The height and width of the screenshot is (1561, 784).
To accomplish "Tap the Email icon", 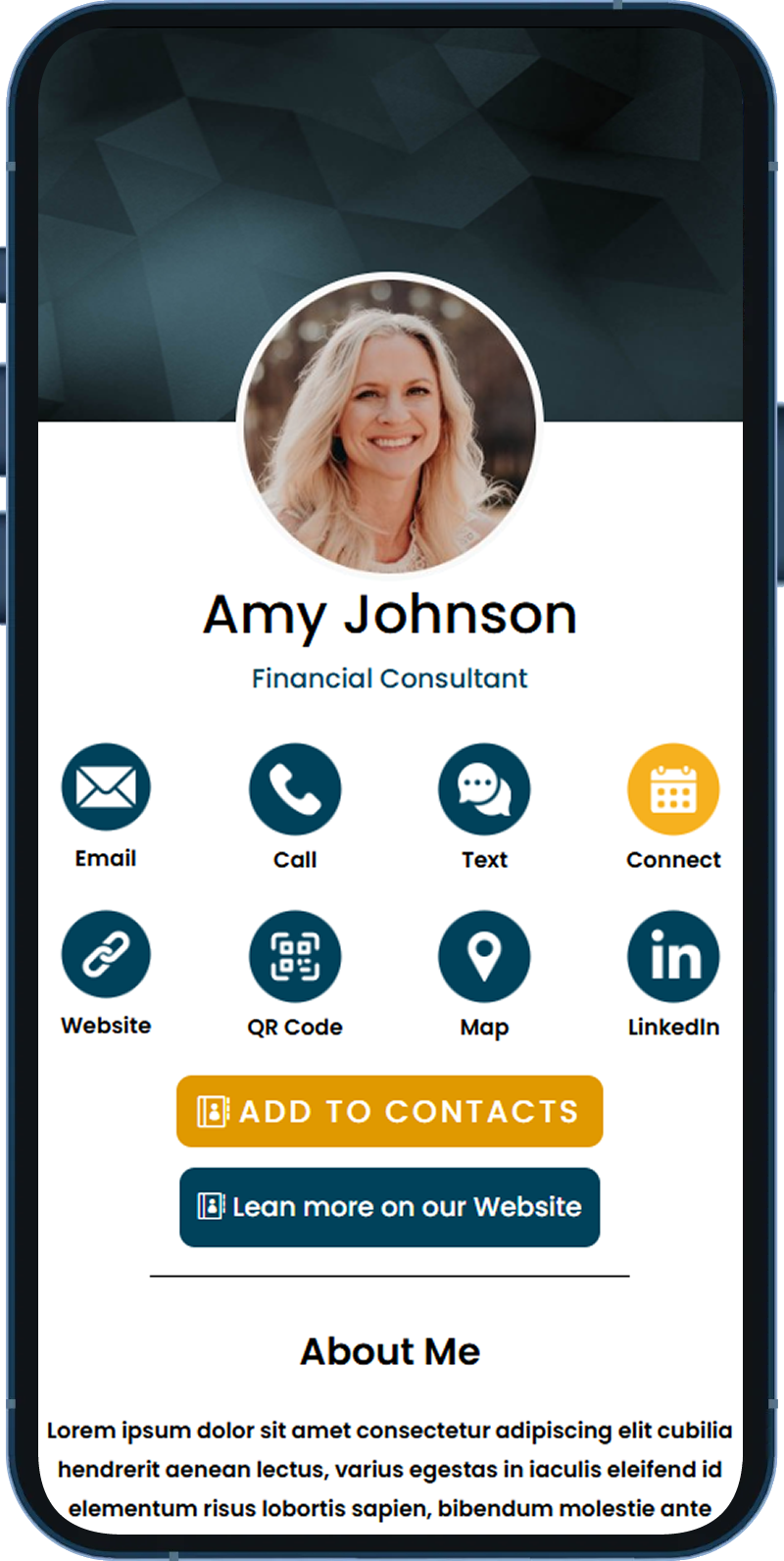I will coord(106,787).
